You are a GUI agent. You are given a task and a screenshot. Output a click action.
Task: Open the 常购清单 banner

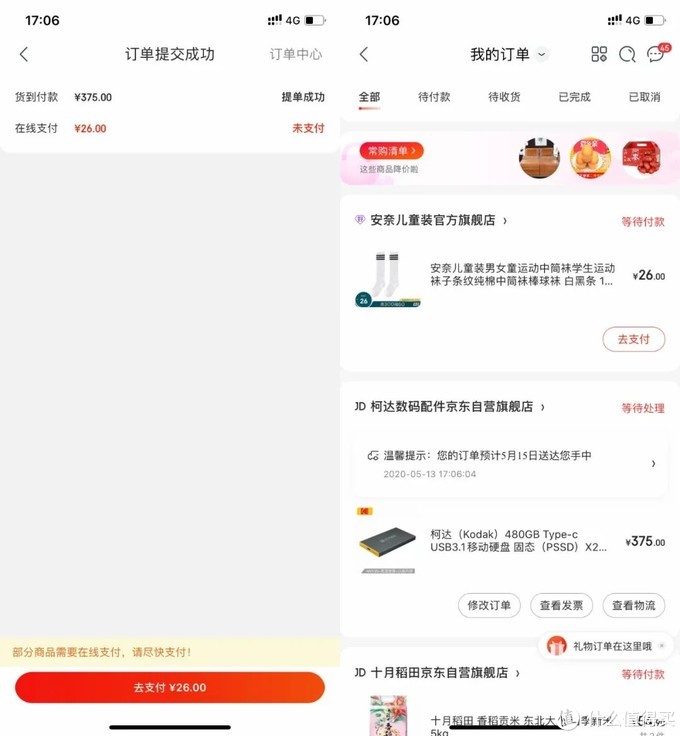pos(392,151)
